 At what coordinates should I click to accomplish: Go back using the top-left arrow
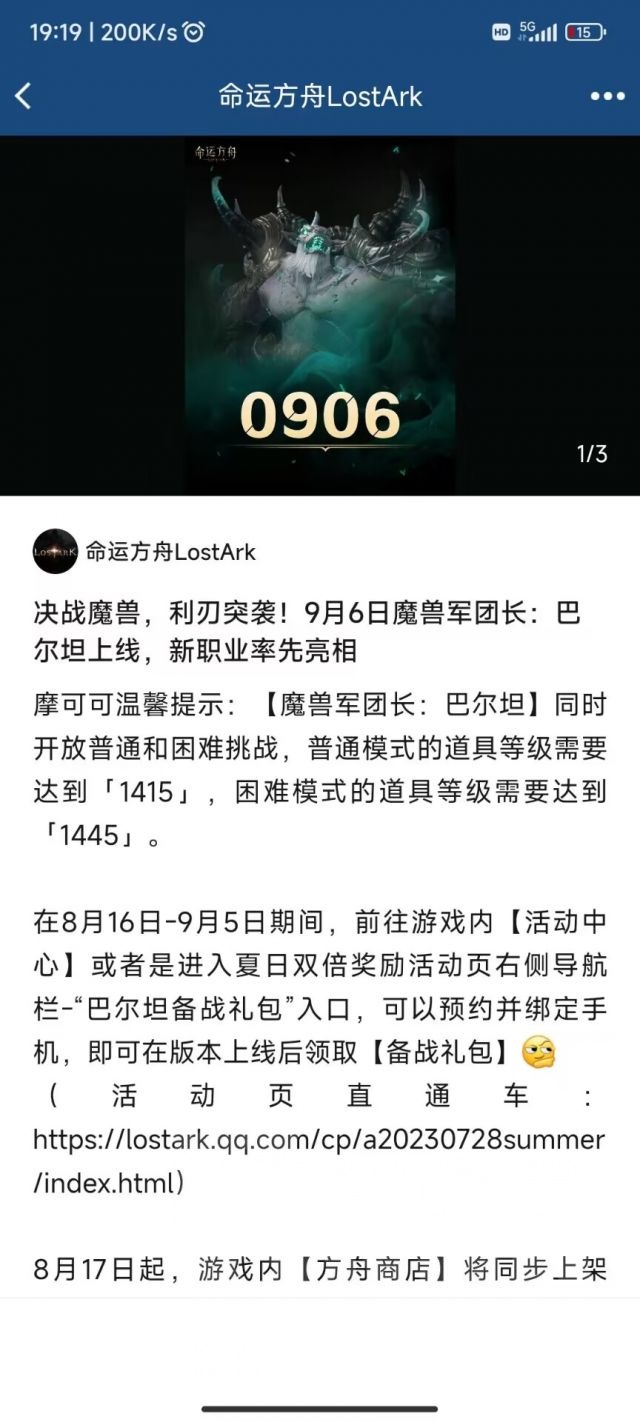[x=24, y=96]
